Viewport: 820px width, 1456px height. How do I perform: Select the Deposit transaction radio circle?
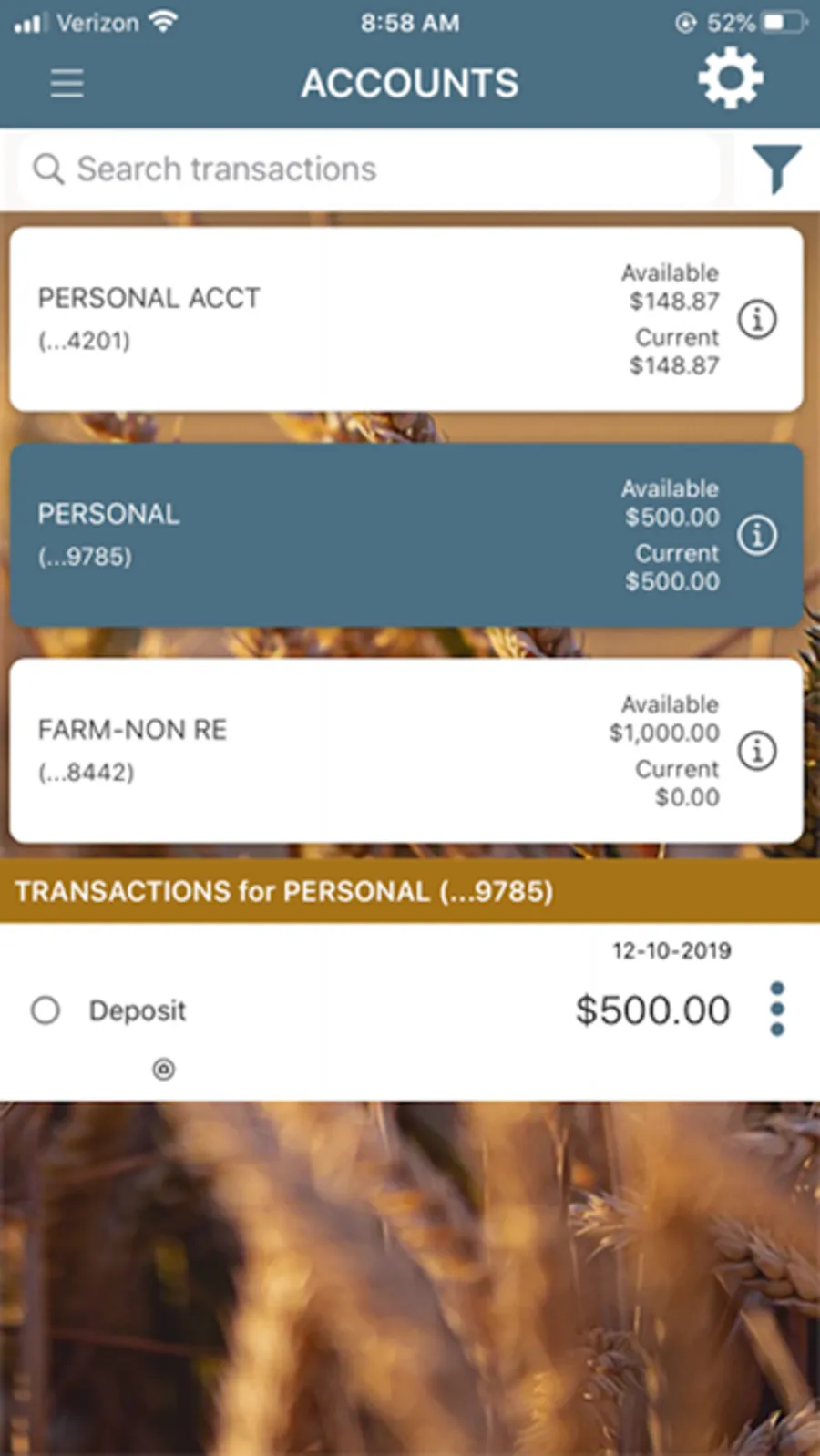click(x=46, y=1010)
